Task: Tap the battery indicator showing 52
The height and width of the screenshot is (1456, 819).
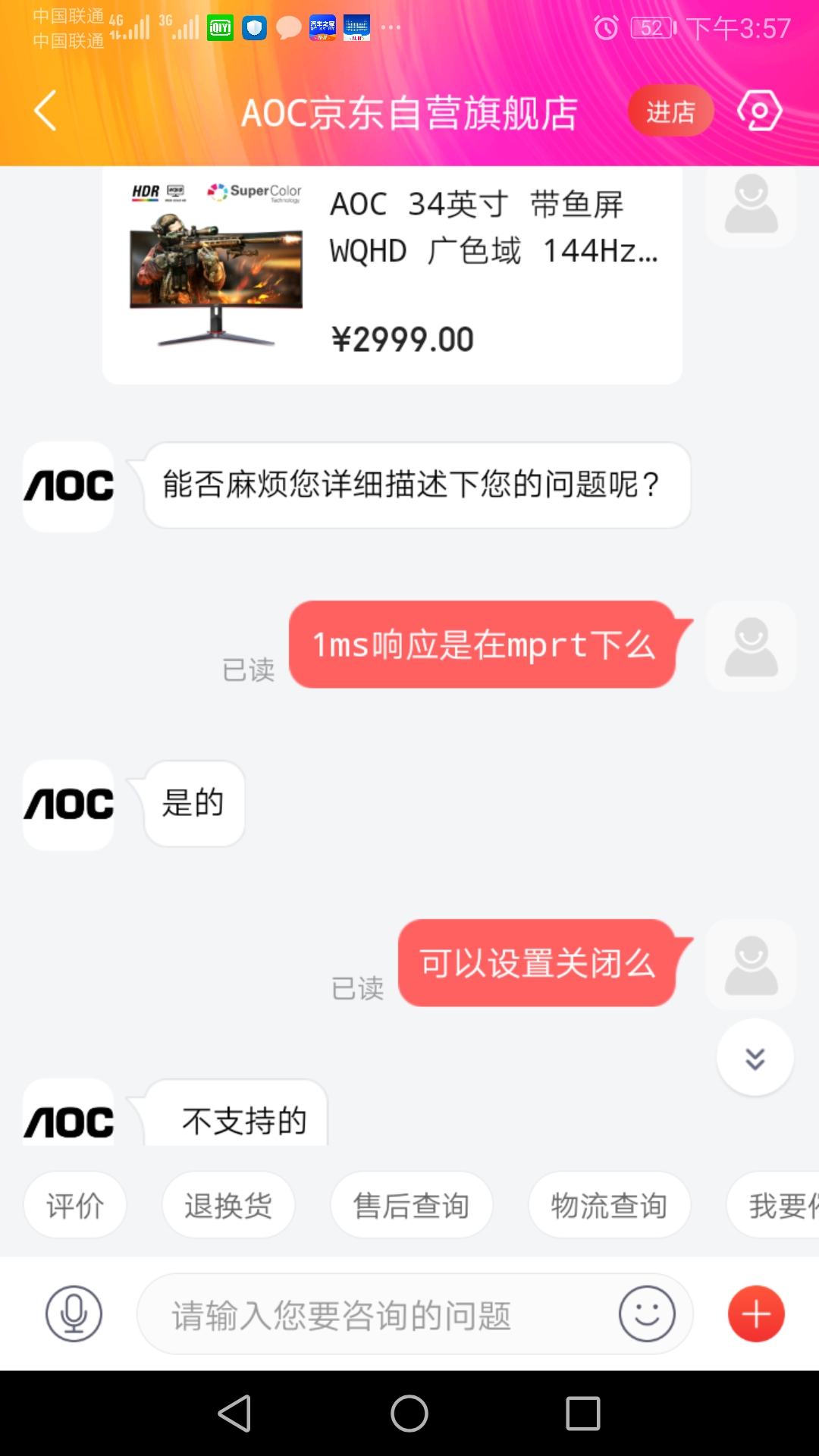Action: pos(648,28)
